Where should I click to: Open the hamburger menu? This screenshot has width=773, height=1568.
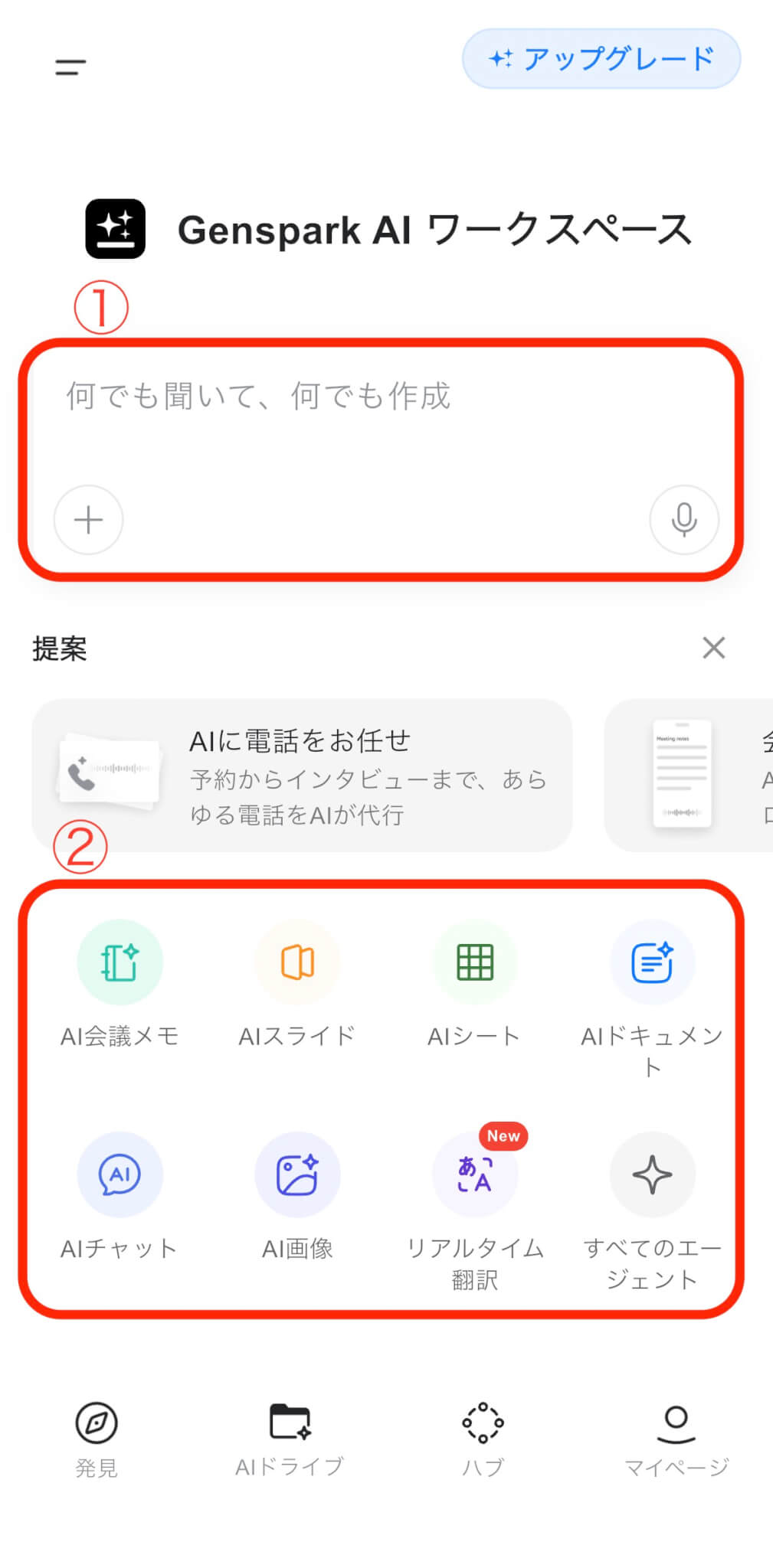click(70, 67)
